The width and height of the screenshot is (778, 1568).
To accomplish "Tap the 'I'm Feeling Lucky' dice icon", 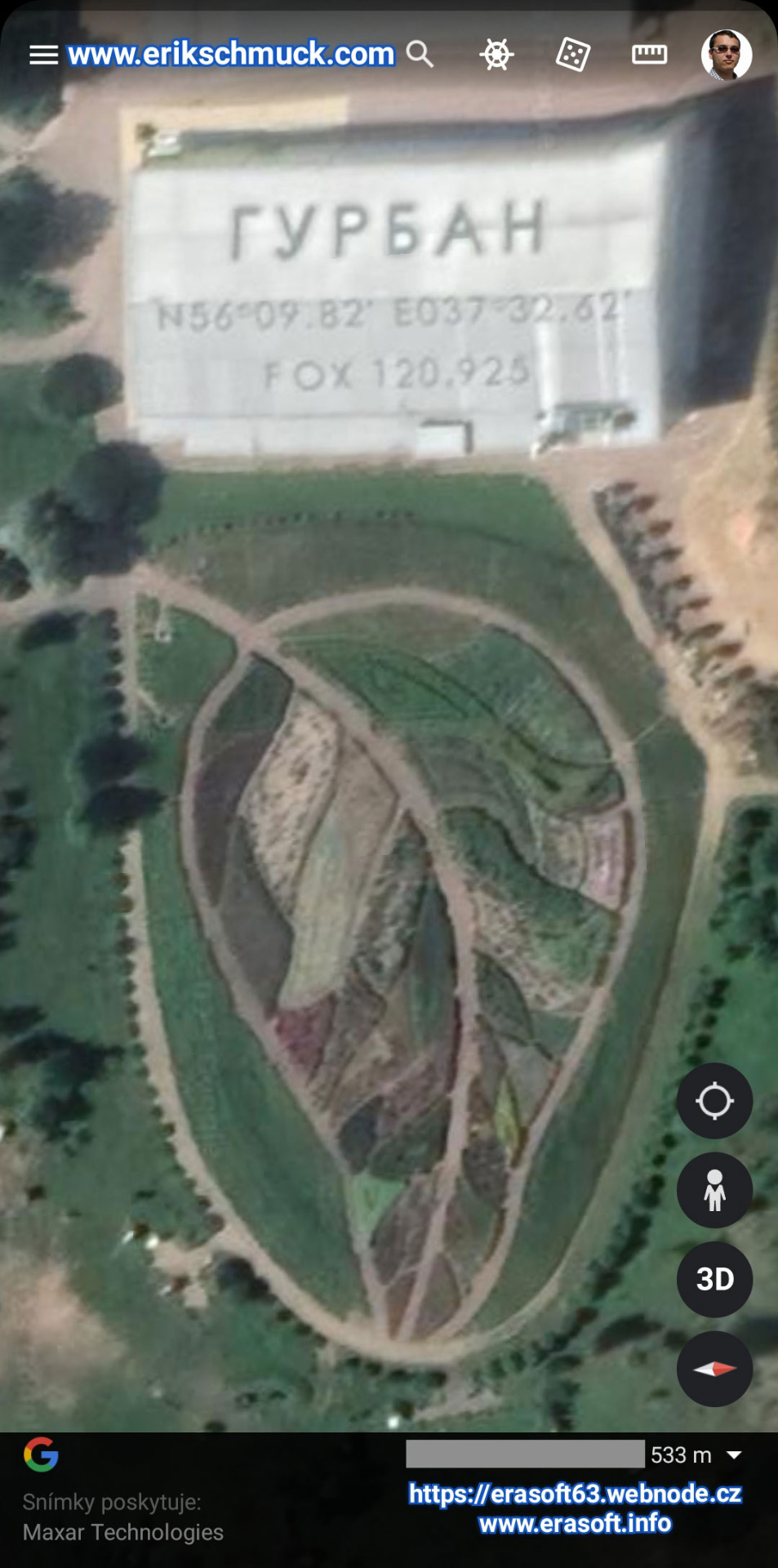I will (x=571, y=55).
